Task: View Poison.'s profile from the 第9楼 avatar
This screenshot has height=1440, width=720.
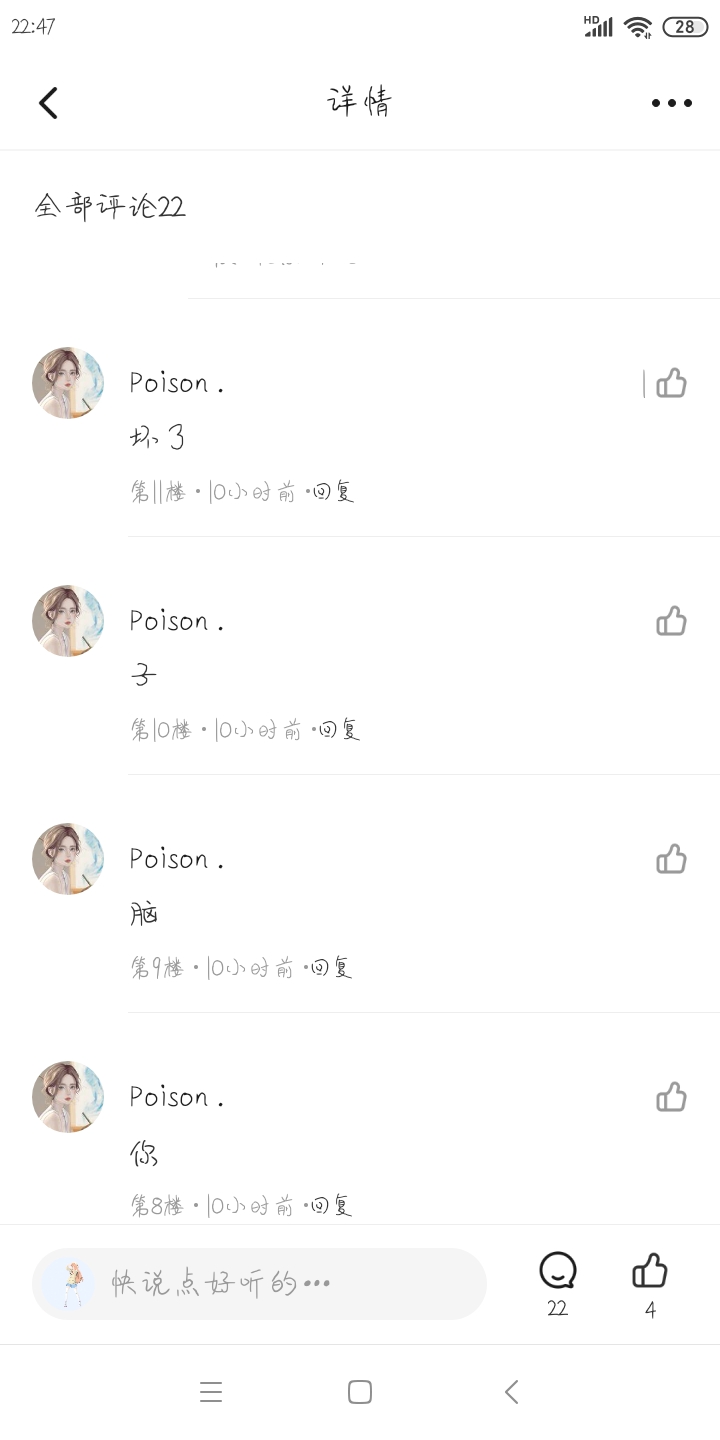Action: pos(68,859)
